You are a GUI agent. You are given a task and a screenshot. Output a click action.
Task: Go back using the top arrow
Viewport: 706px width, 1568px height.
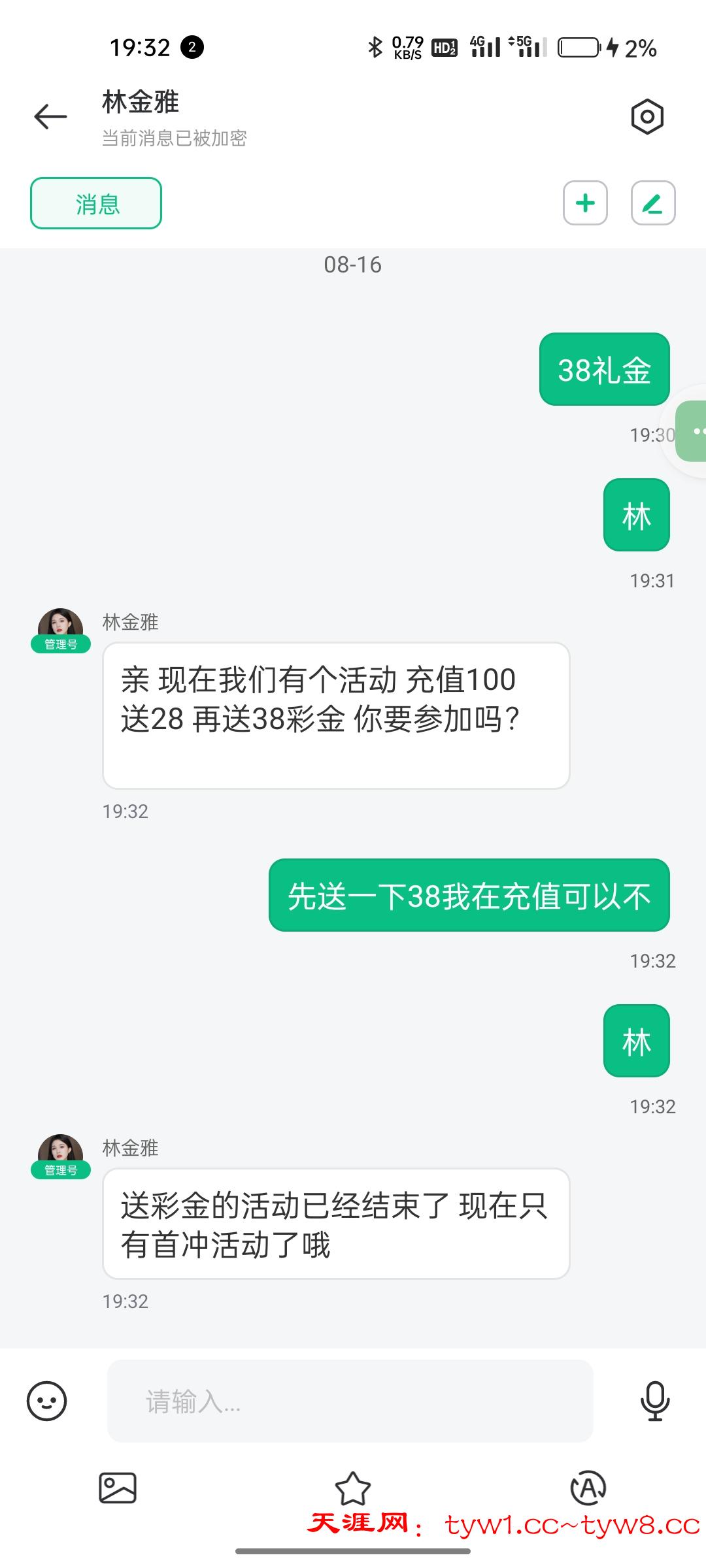click(50, 117)
